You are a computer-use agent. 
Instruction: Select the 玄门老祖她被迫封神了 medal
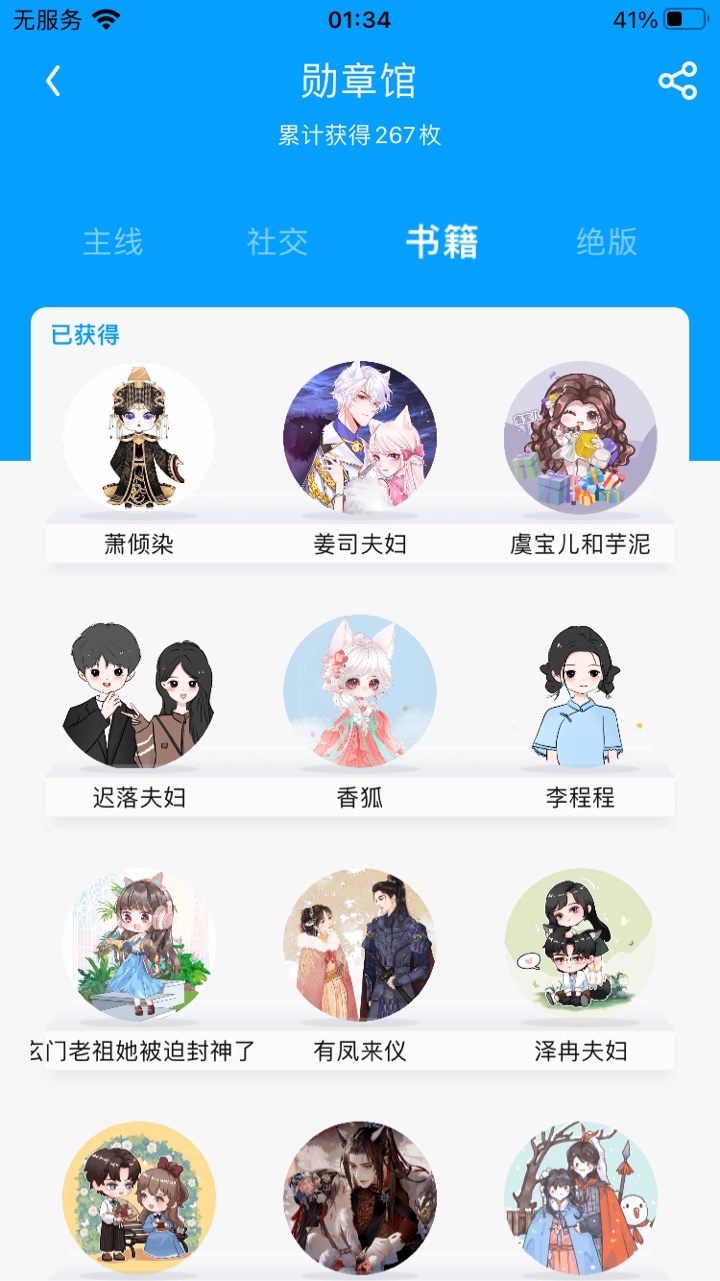(x=139, y=944)
